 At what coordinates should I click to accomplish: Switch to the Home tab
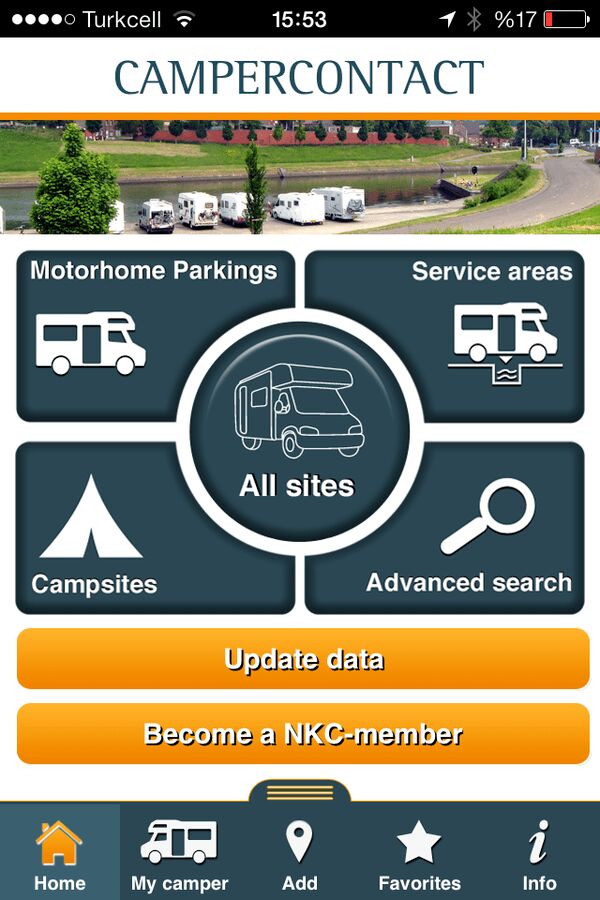60,853
